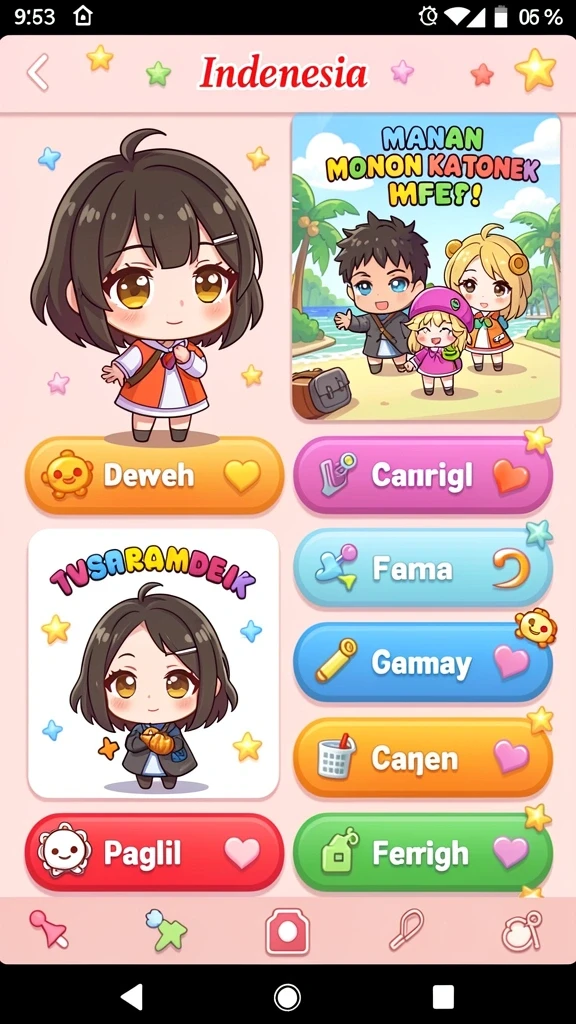
Task: Go to the Android home screen
Action: [x=287, y=997]
